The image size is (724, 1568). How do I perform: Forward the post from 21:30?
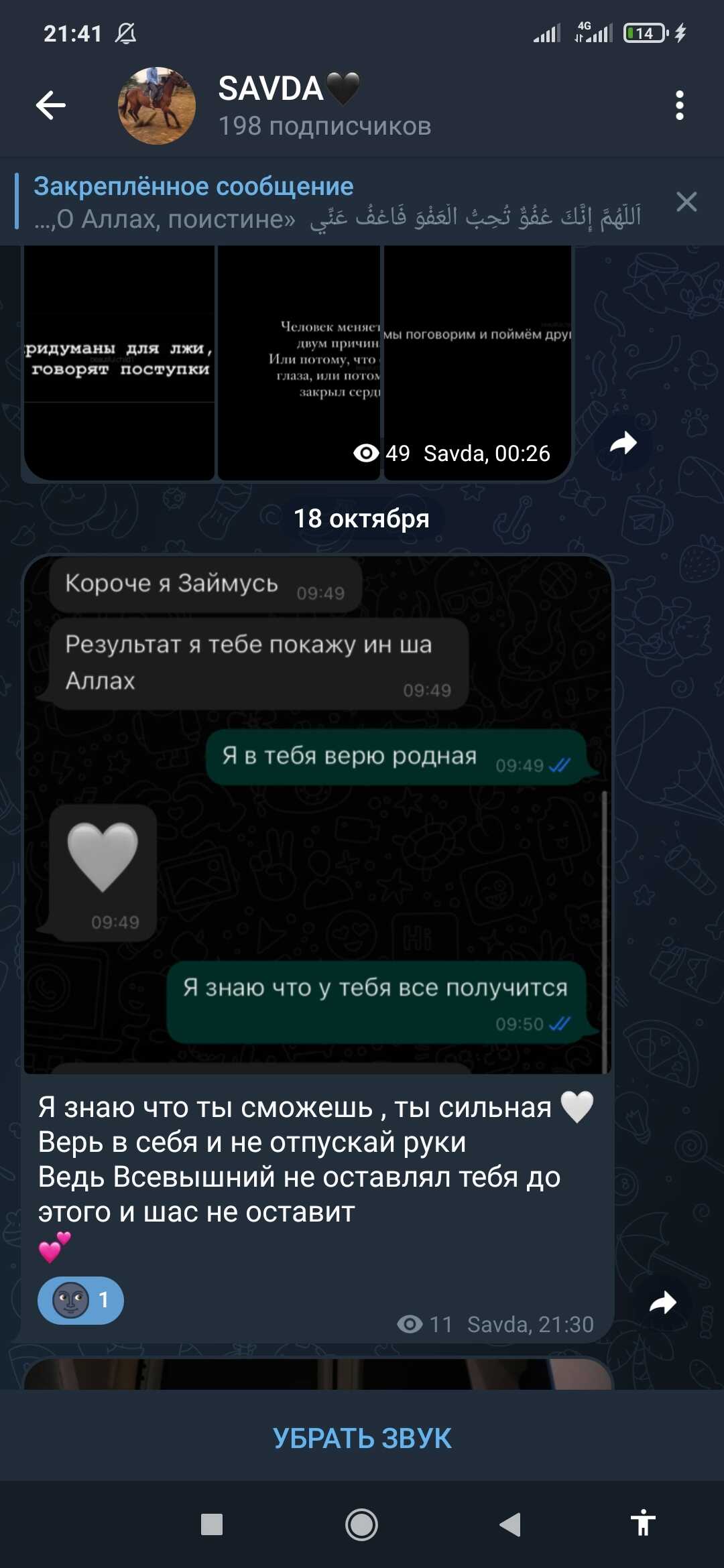click(663, 1303)
